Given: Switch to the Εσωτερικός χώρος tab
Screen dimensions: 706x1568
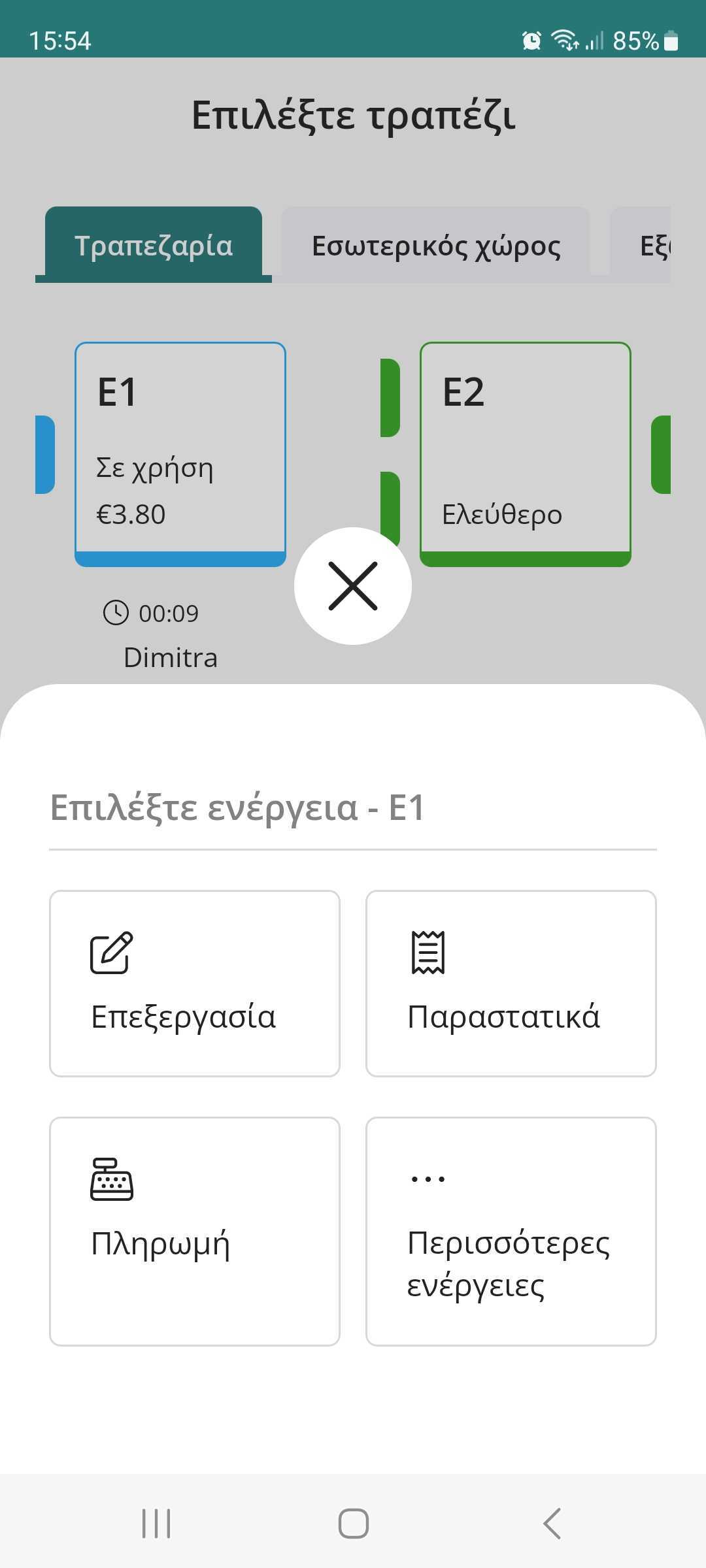Looking at the screenshot, I should tap(436, 246).
